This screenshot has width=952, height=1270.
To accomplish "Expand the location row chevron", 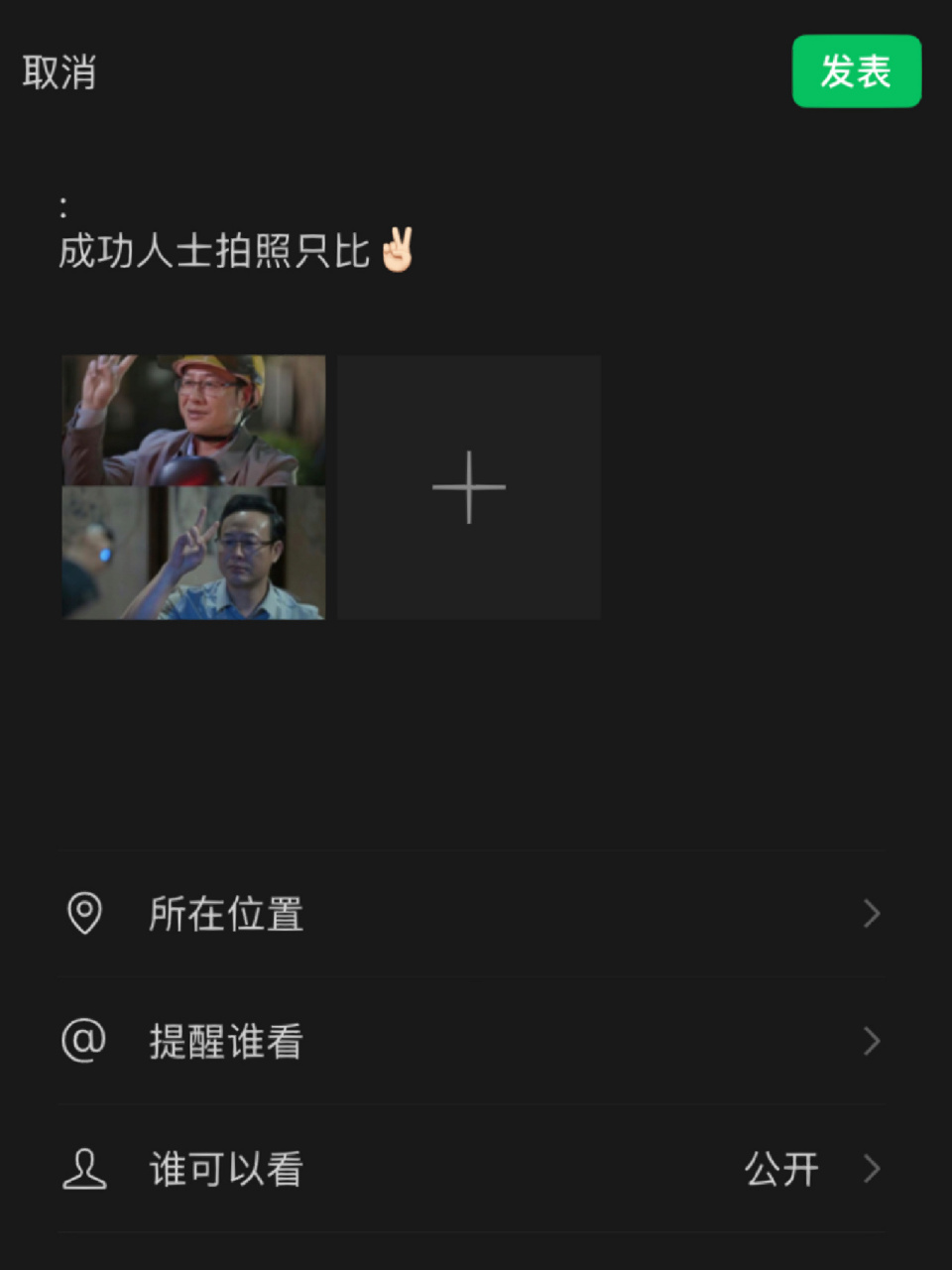I will click(871, 914).
